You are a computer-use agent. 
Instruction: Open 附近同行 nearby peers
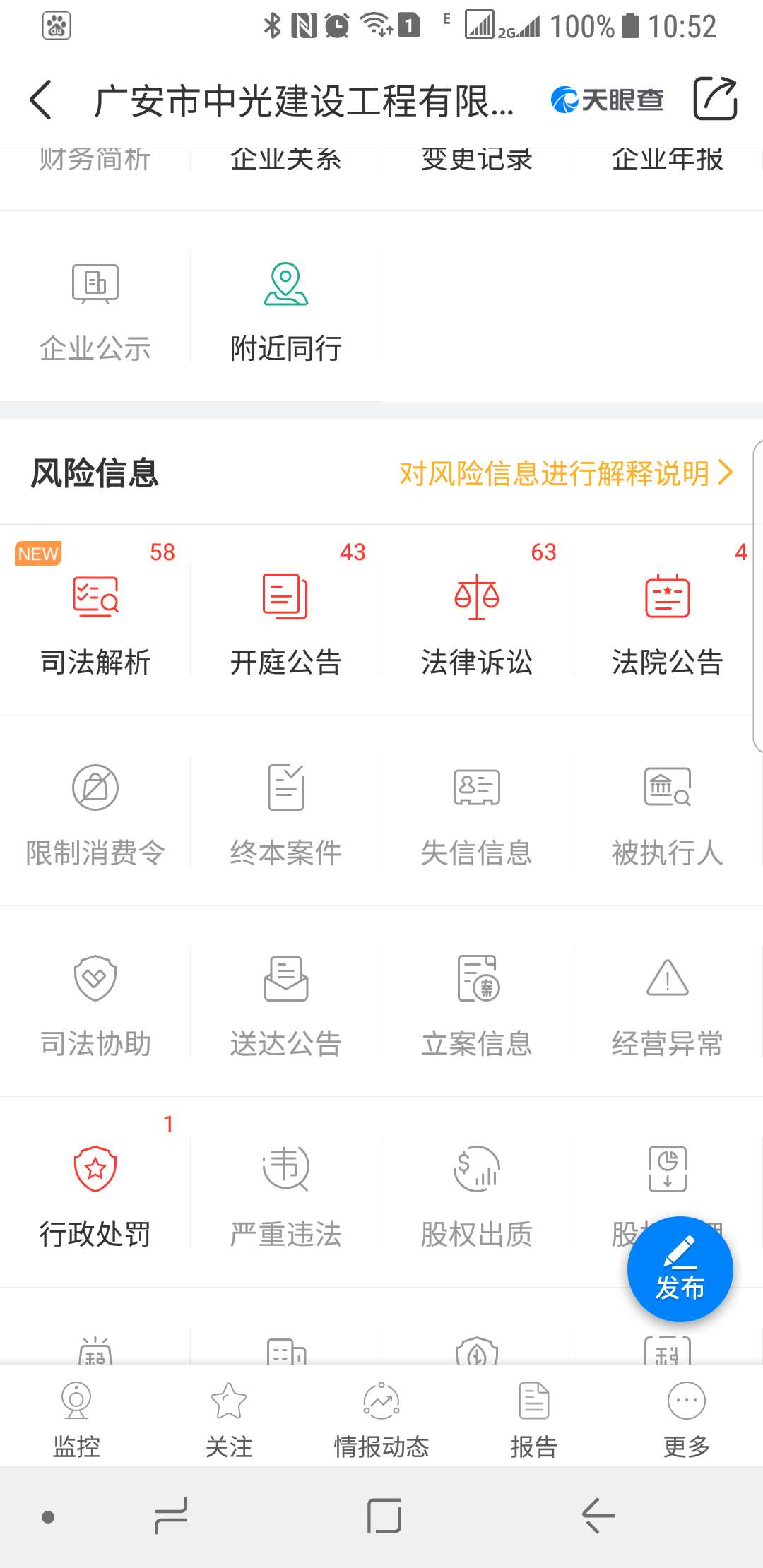pos(286,311)
